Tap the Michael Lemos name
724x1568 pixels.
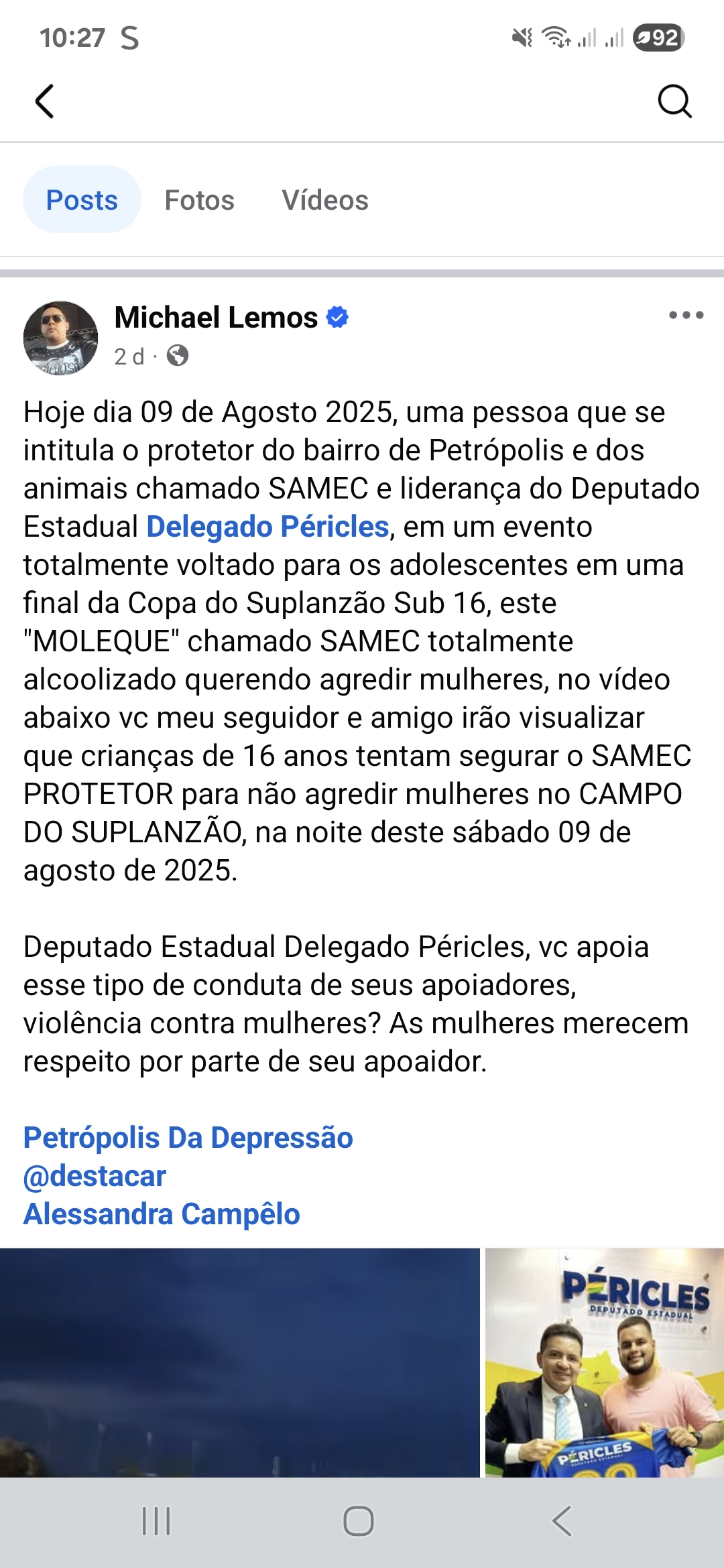(x=216, y=318)
